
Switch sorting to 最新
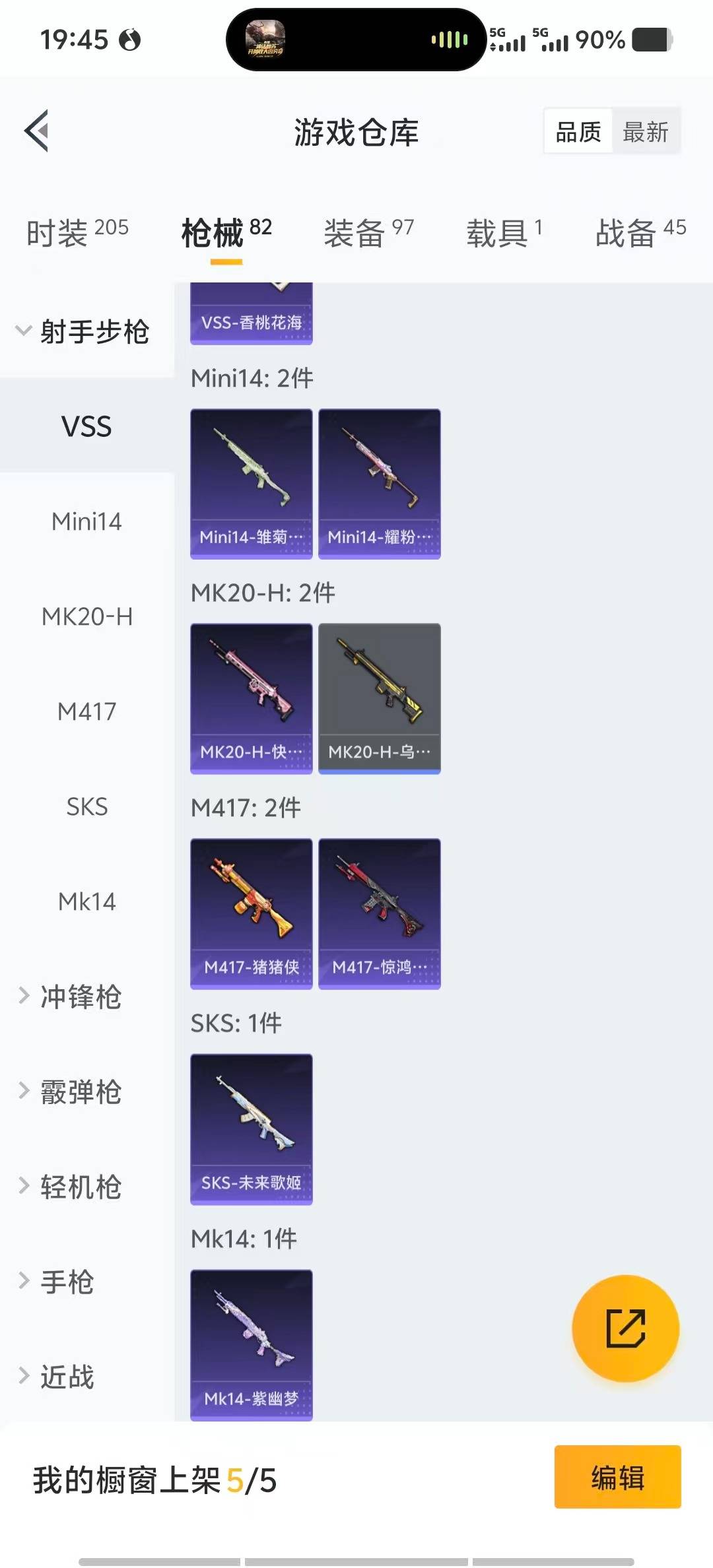646,131
